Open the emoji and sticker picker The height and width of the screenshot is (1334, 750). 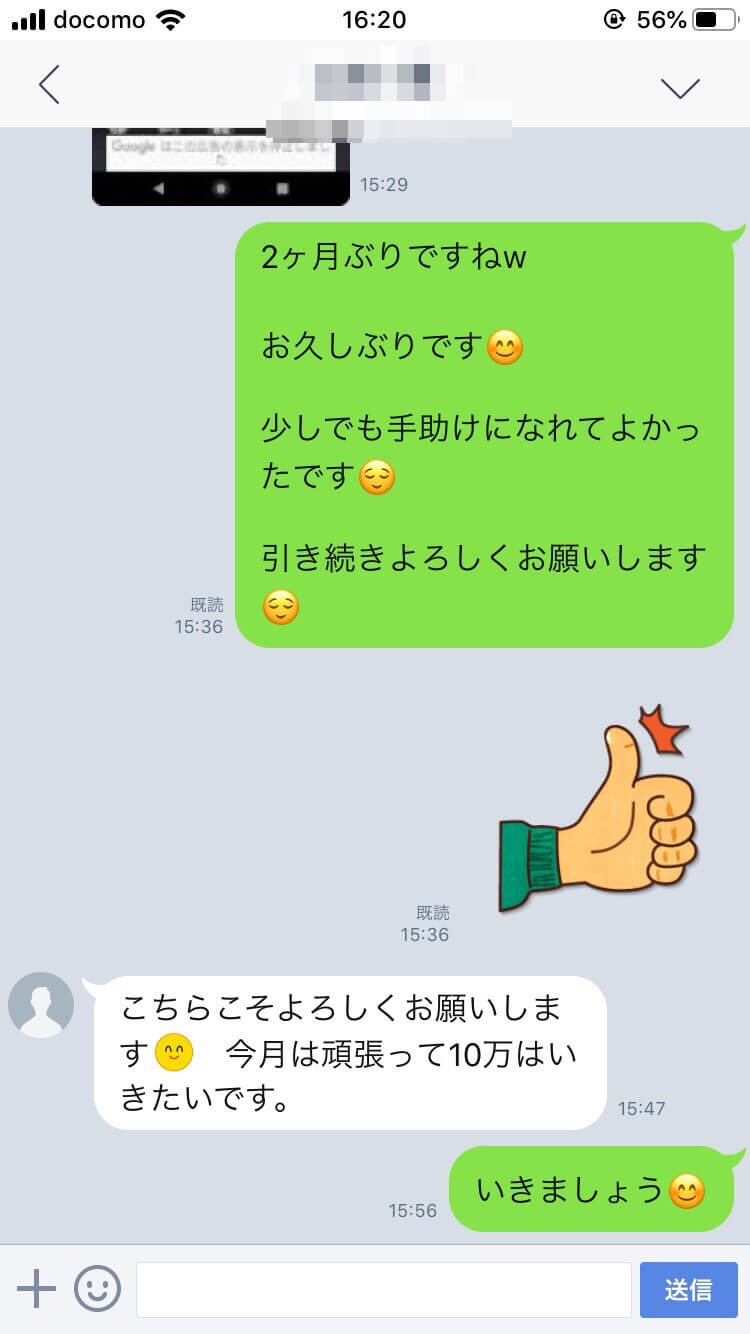[97, 1289]
